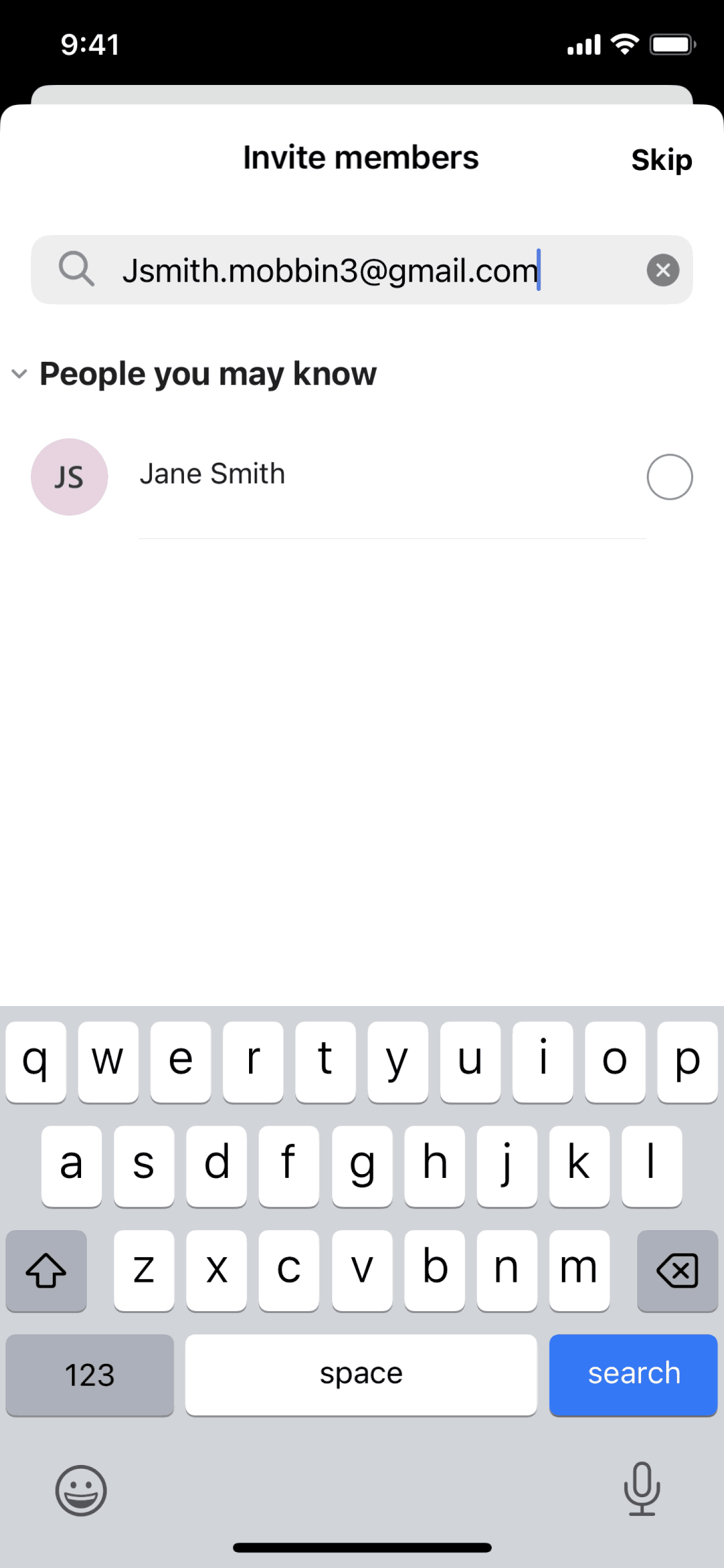Enable the shift key
Screen dimensions: 724x1568
[46, 1271]
